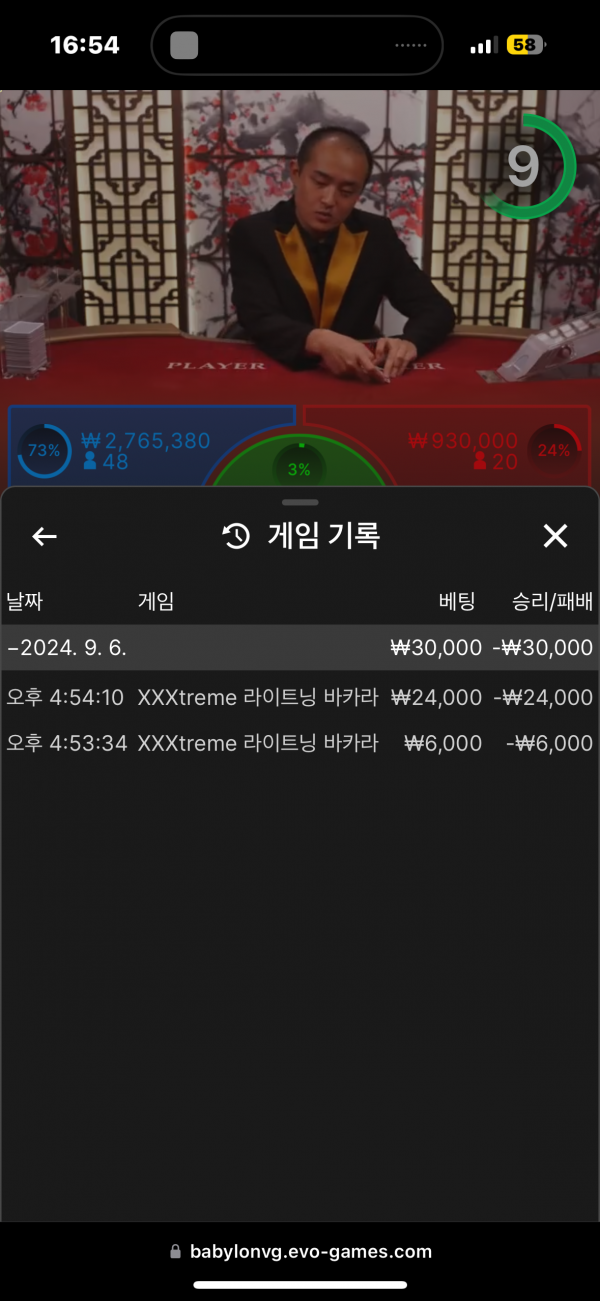
Task: Open the 4:54:10 XXXtreme baccarat record
Action: point(300,697)
